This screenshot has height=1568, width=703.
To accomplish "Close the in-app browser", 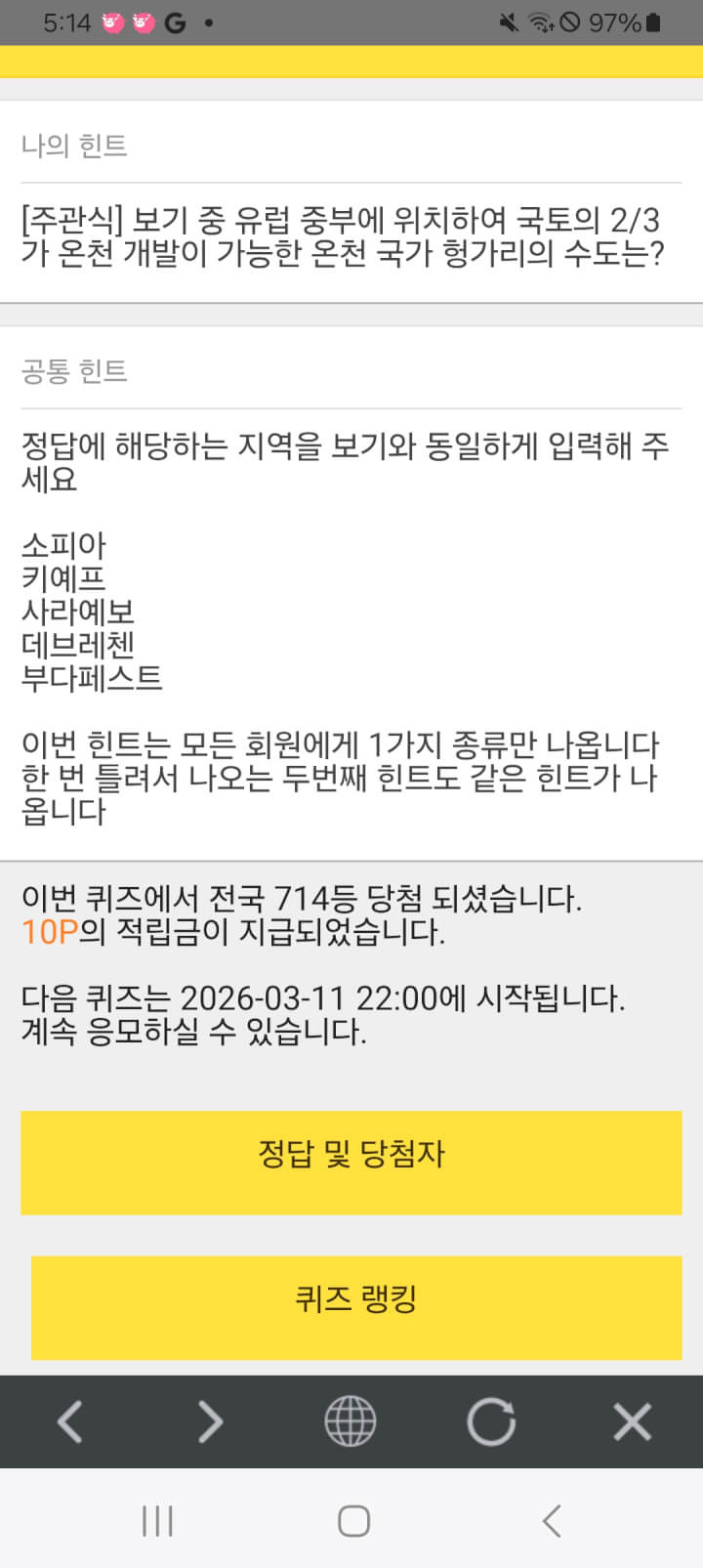I will click(632, 1421).
